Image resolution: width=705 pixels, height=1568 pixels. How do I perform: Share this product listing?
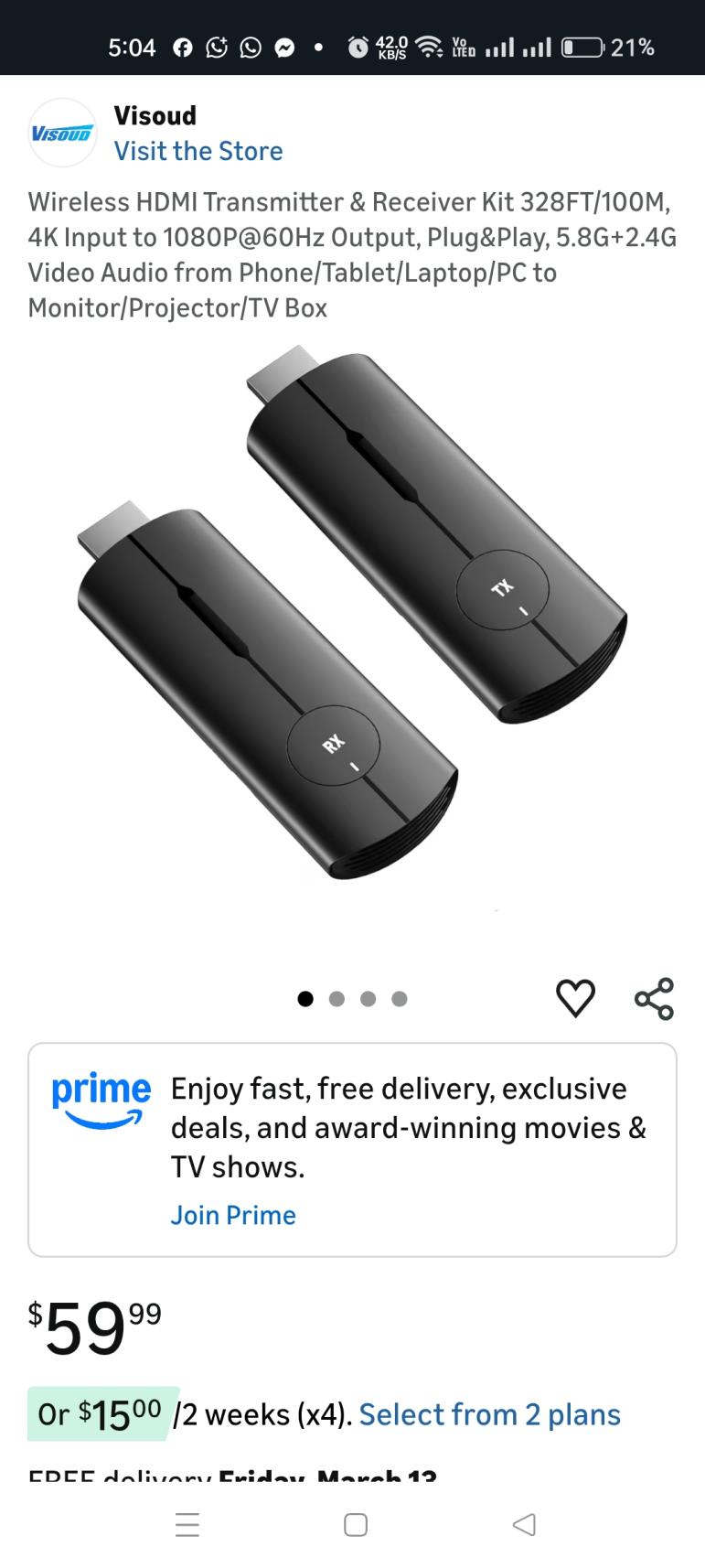click(654, 998)
